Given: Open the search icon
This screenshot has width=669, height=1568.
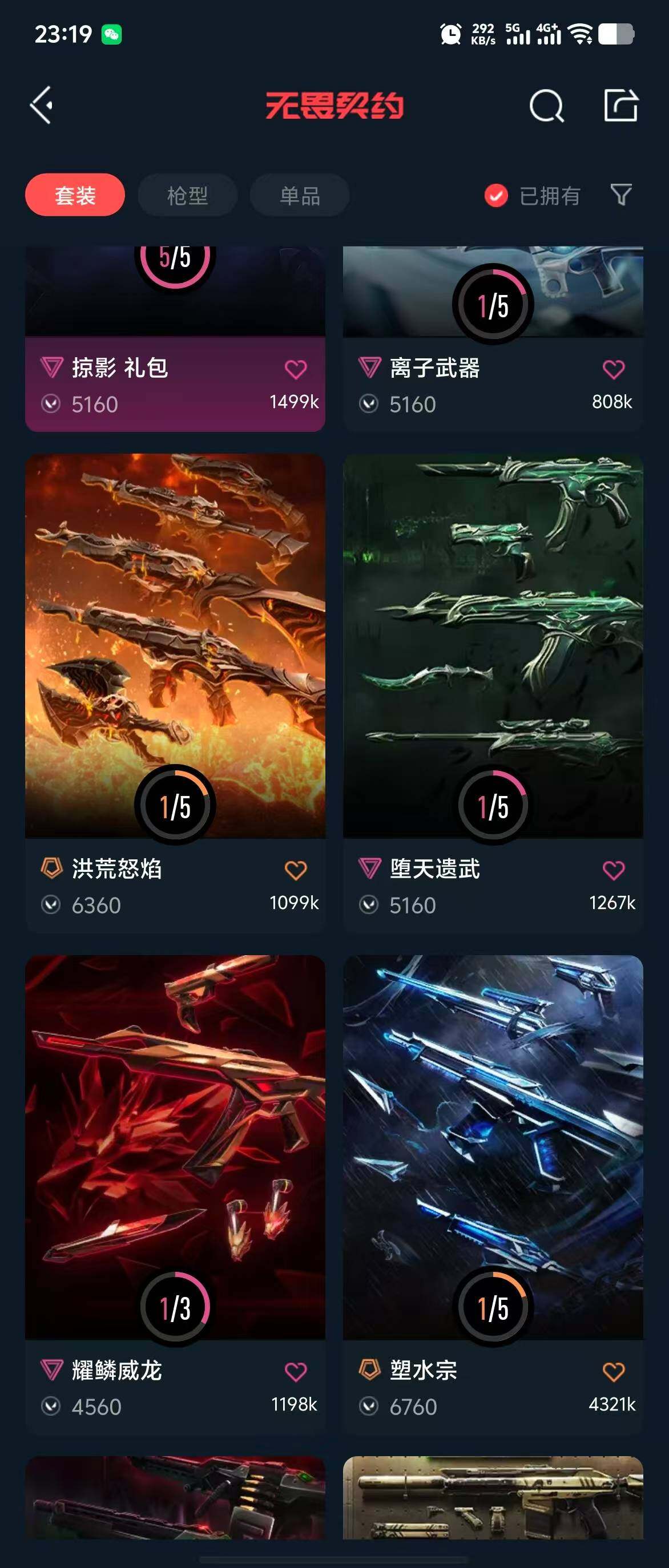Looking at the screenshot, I should [x=546, y=106].
